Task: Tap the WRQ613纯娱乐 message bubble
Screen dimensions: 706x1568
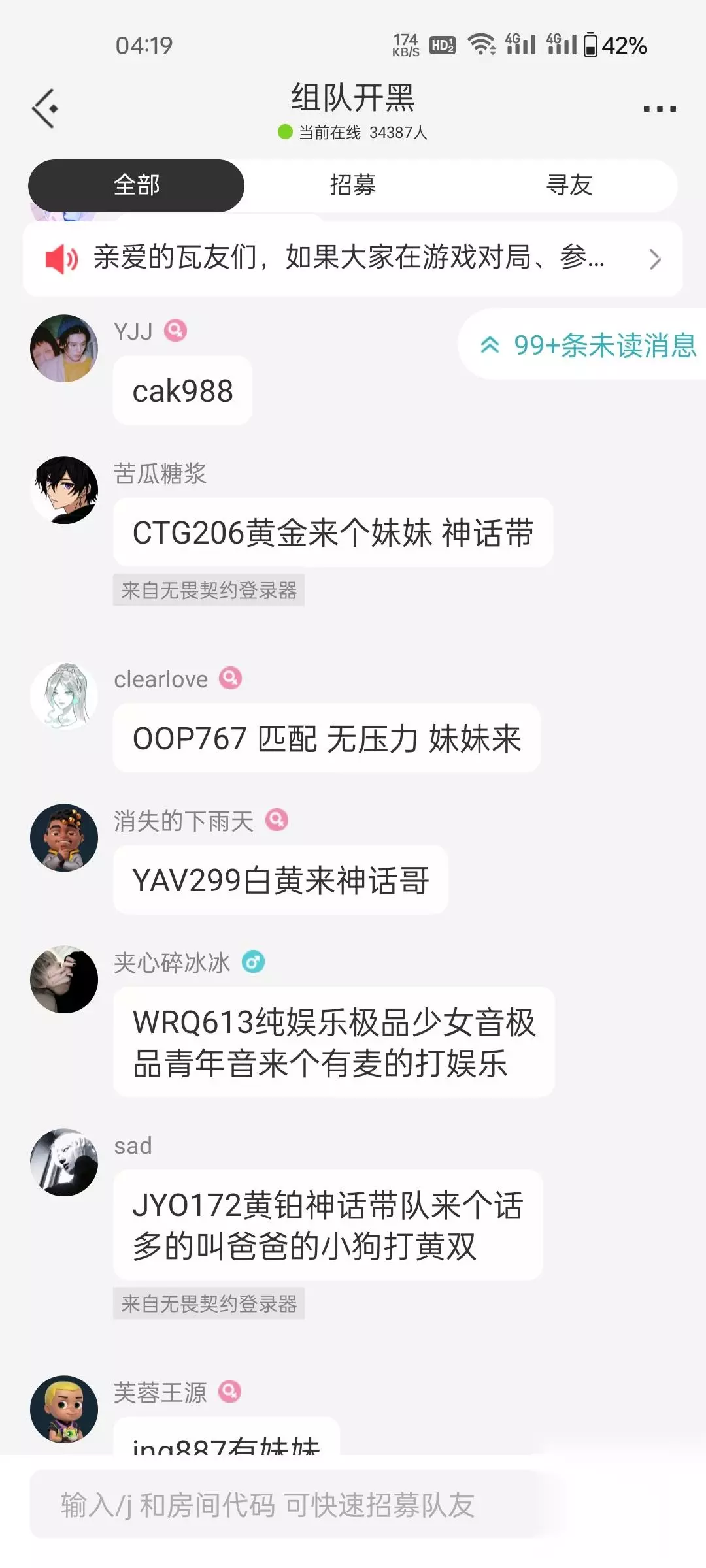Action: (x=334, y=1042)
